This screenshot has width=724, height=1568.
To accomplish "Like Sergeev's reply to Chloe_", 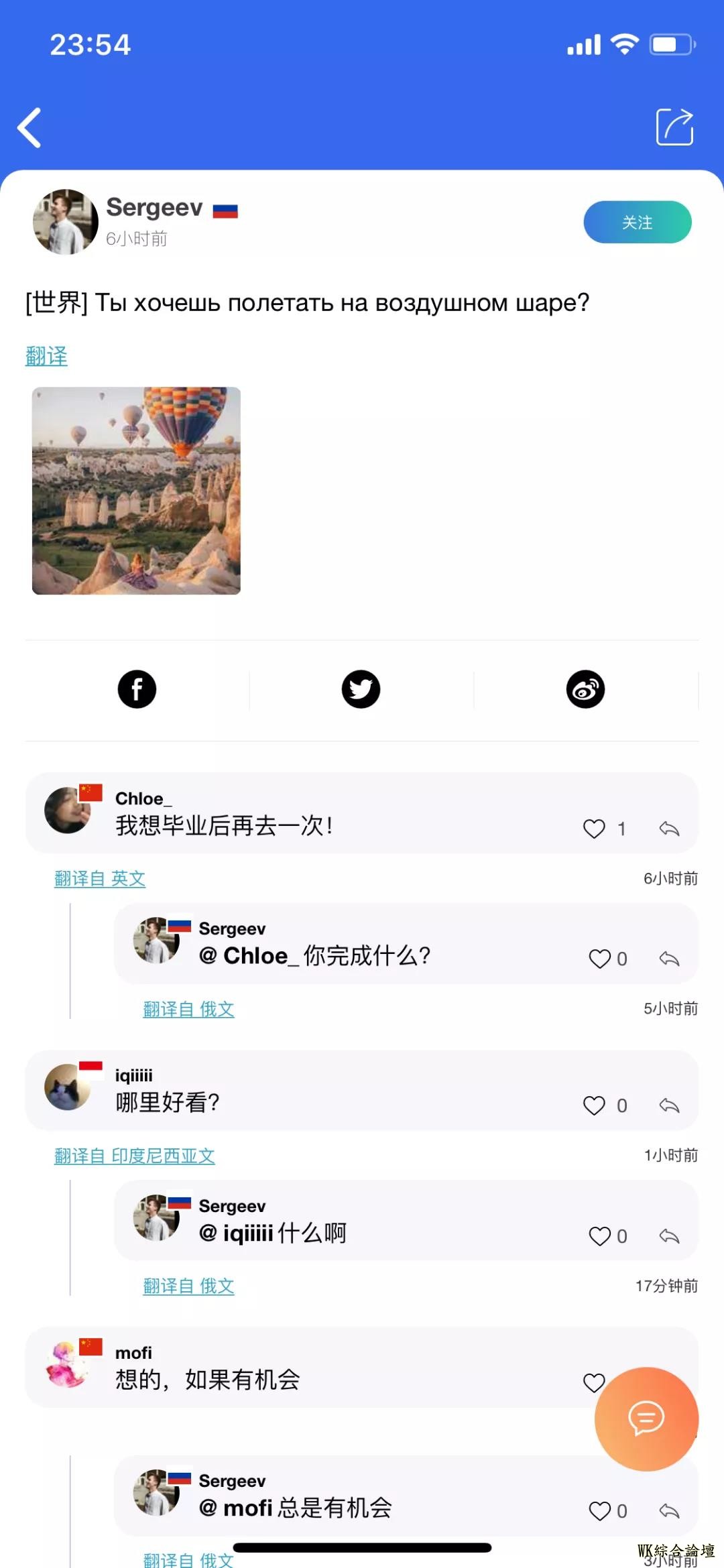I will tap(600, 959).
